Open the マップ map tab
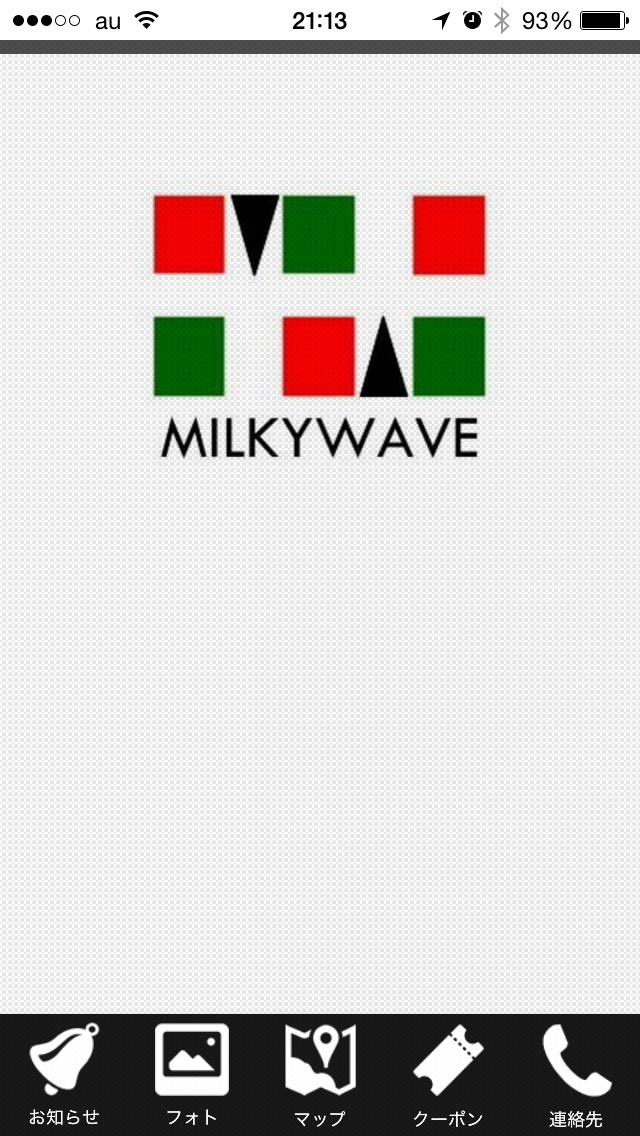 coord(320,1074)
